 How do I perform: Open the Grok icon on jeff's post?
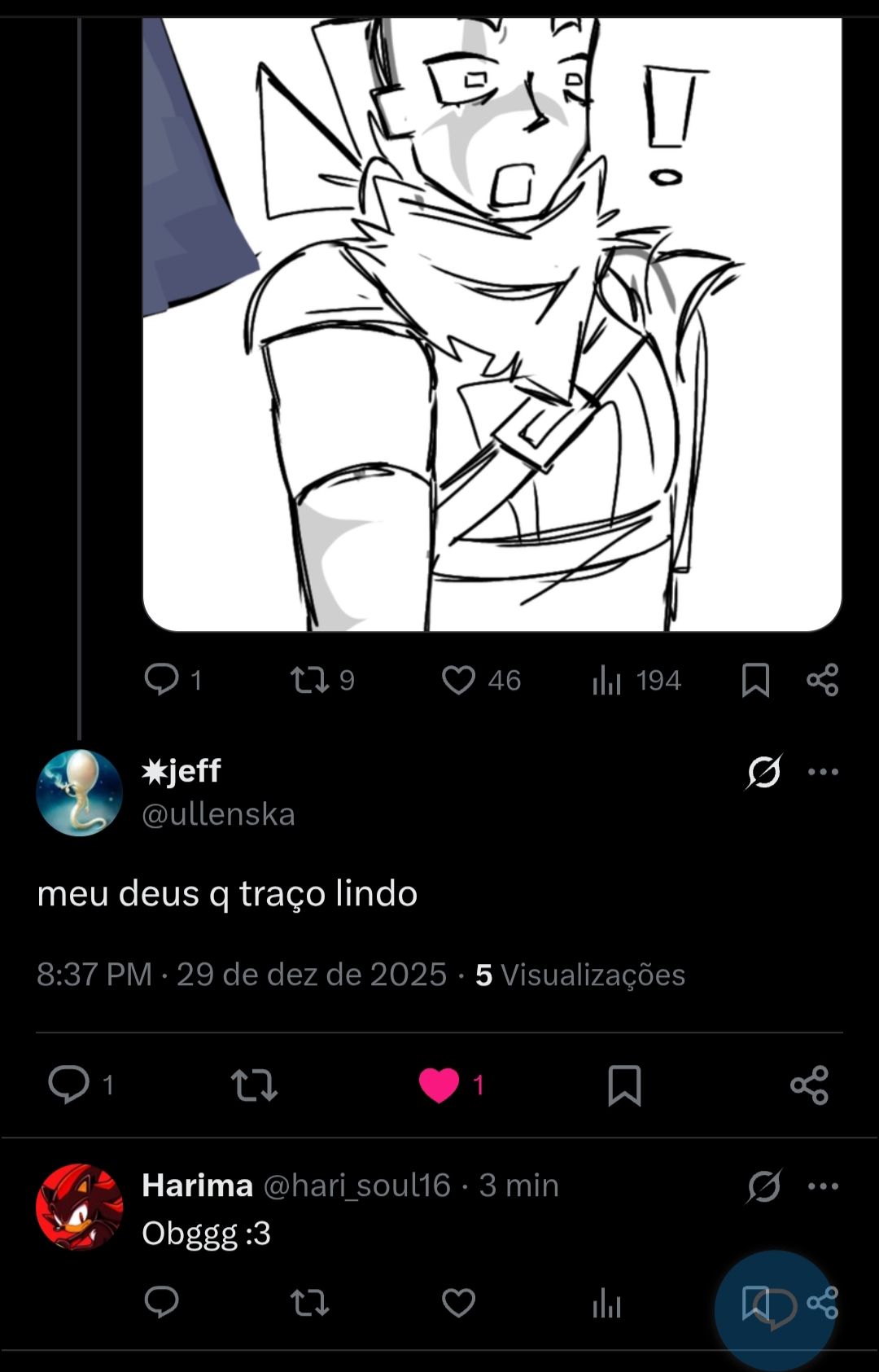763,772
